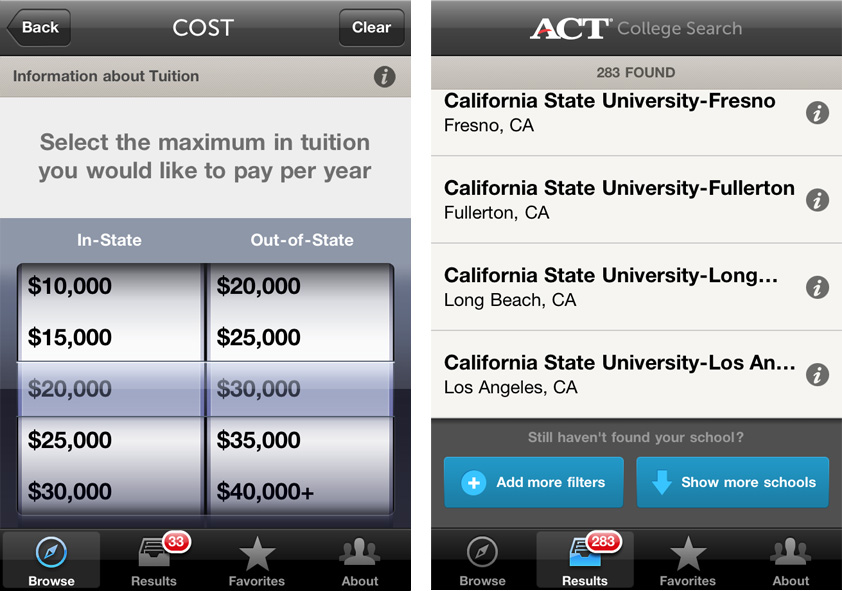This screenshot has width=842, height=591.
Task: Select $15,000 in the In-State picker
Action: coord(70,338)
